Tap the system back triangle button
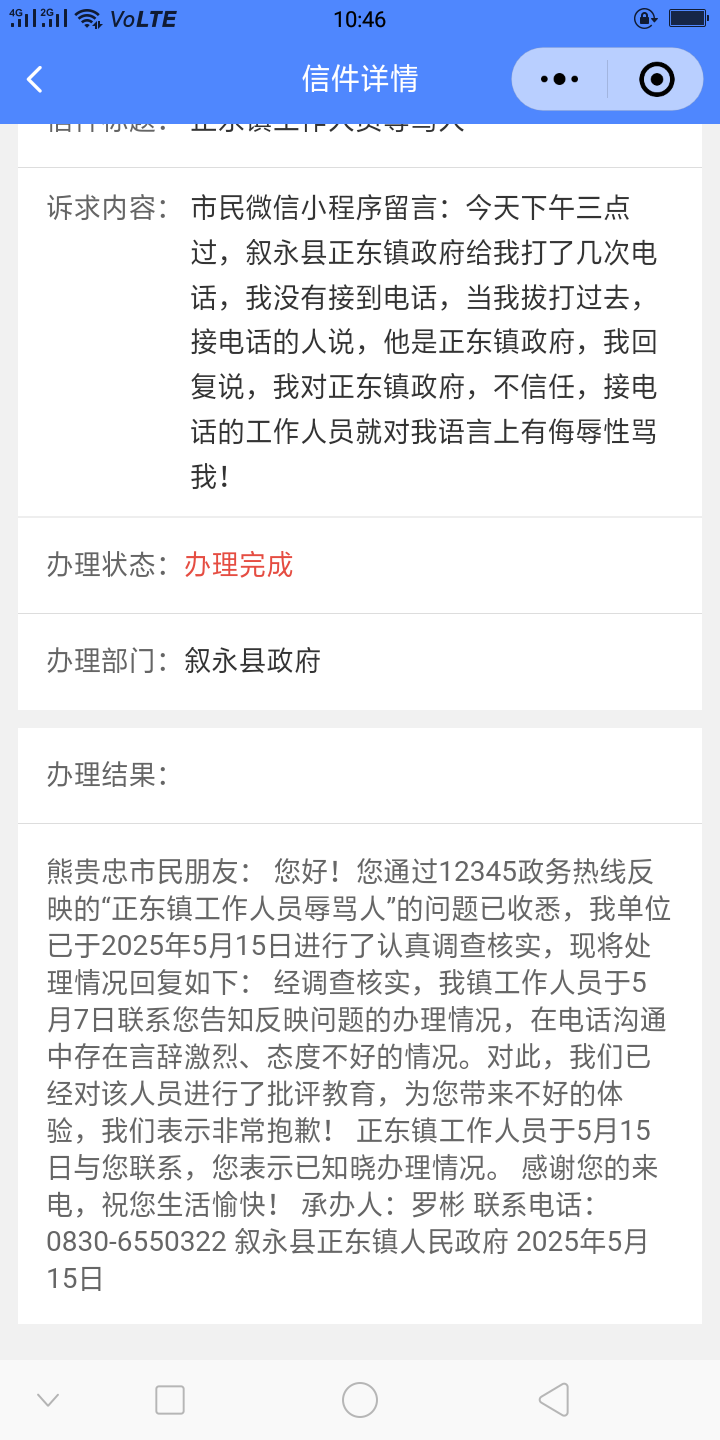720x1440 pixels. pyautogui.click(x=553, y=1400)
